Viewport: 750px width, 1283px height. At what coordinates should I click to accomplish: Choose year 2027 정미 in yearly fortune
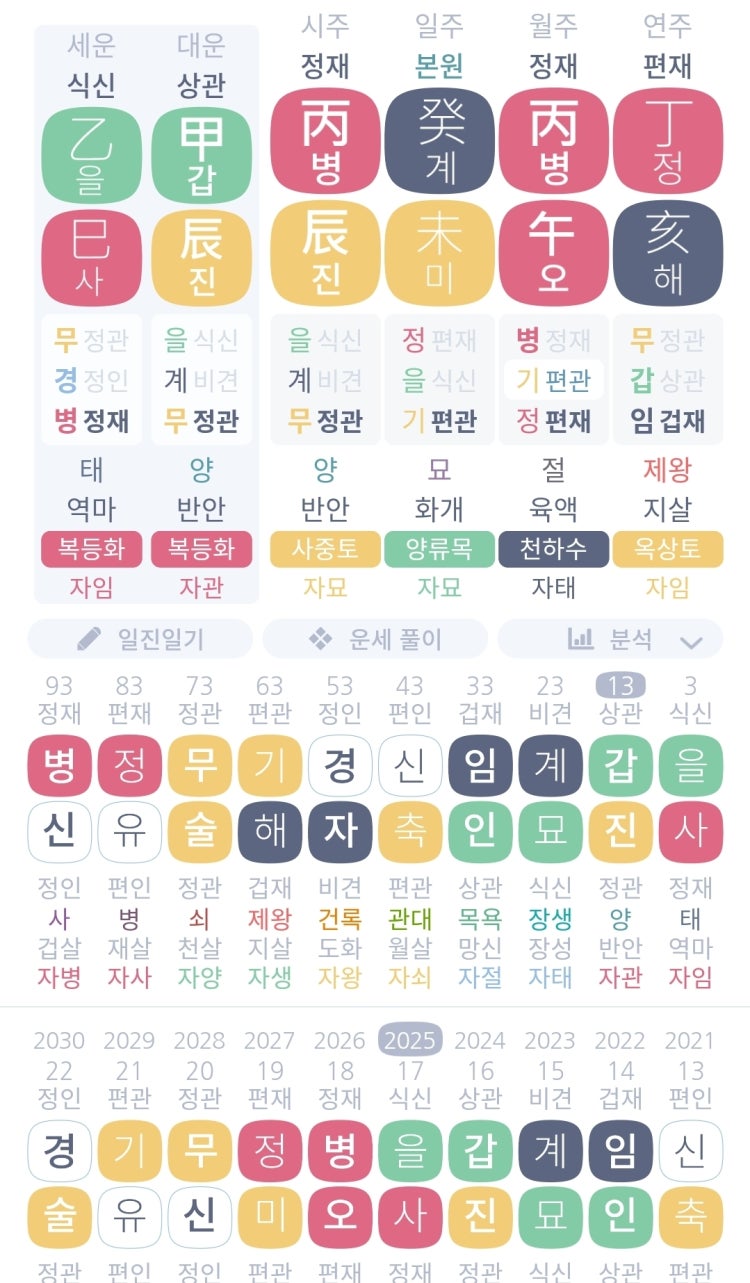pos(270,1183)
